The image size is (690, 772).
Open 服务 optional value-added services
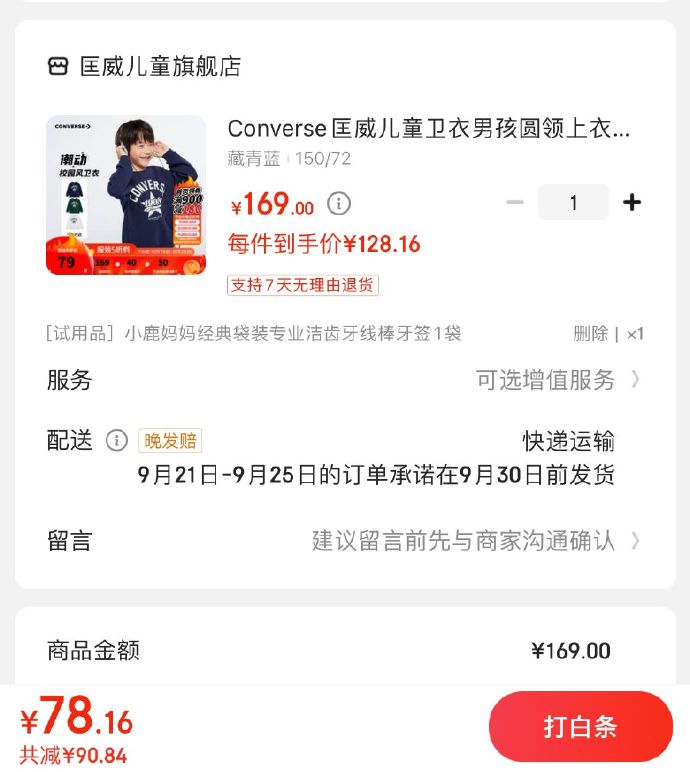point(556,380)
